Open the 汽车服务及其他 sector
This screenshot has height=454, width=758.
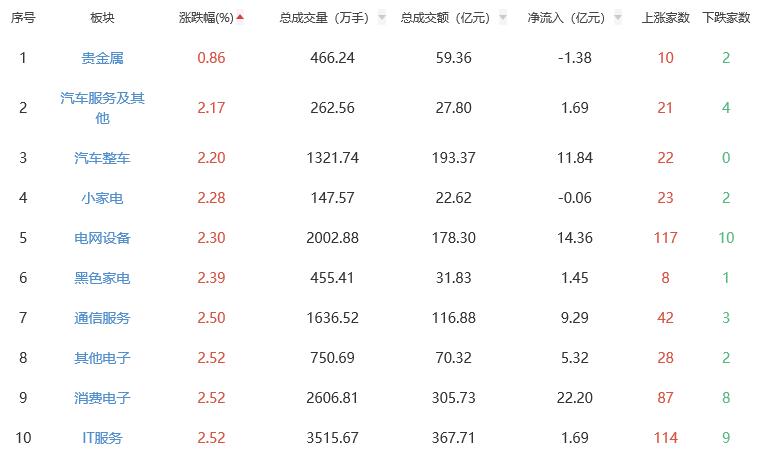pos(102,108)
